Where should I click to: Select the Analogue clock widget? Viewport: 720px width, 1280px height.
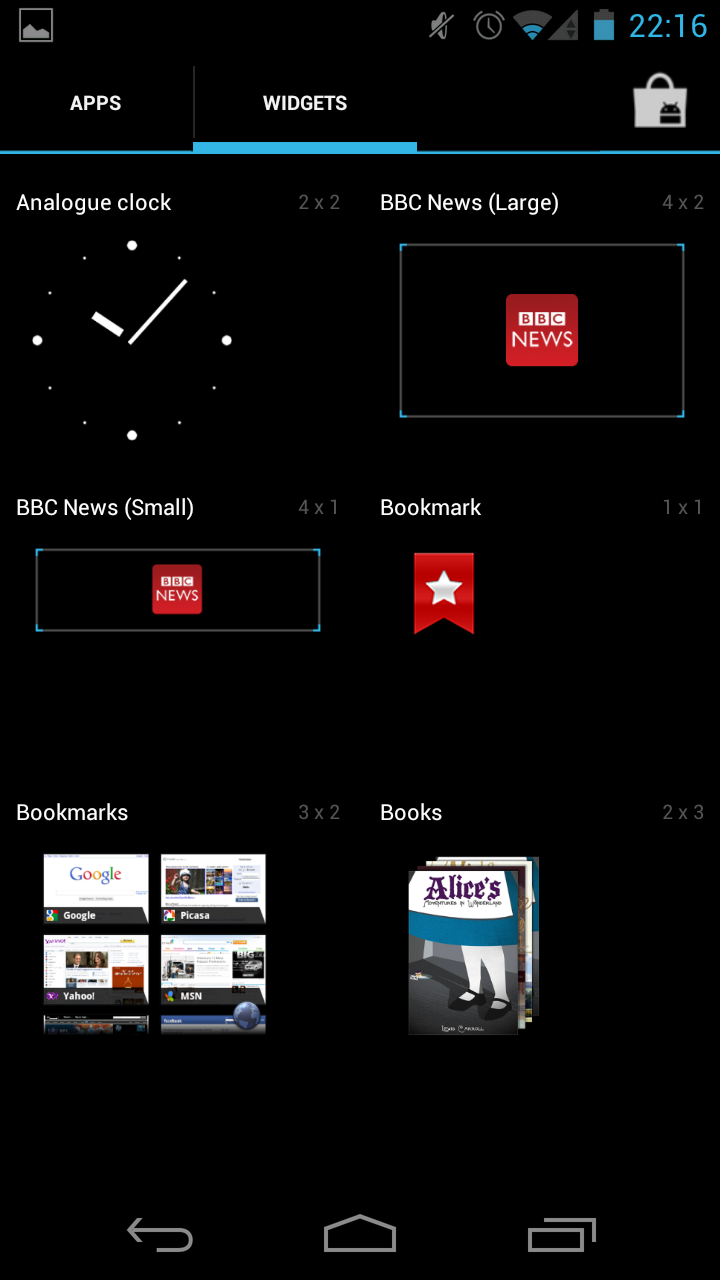[x=178, y=318]
